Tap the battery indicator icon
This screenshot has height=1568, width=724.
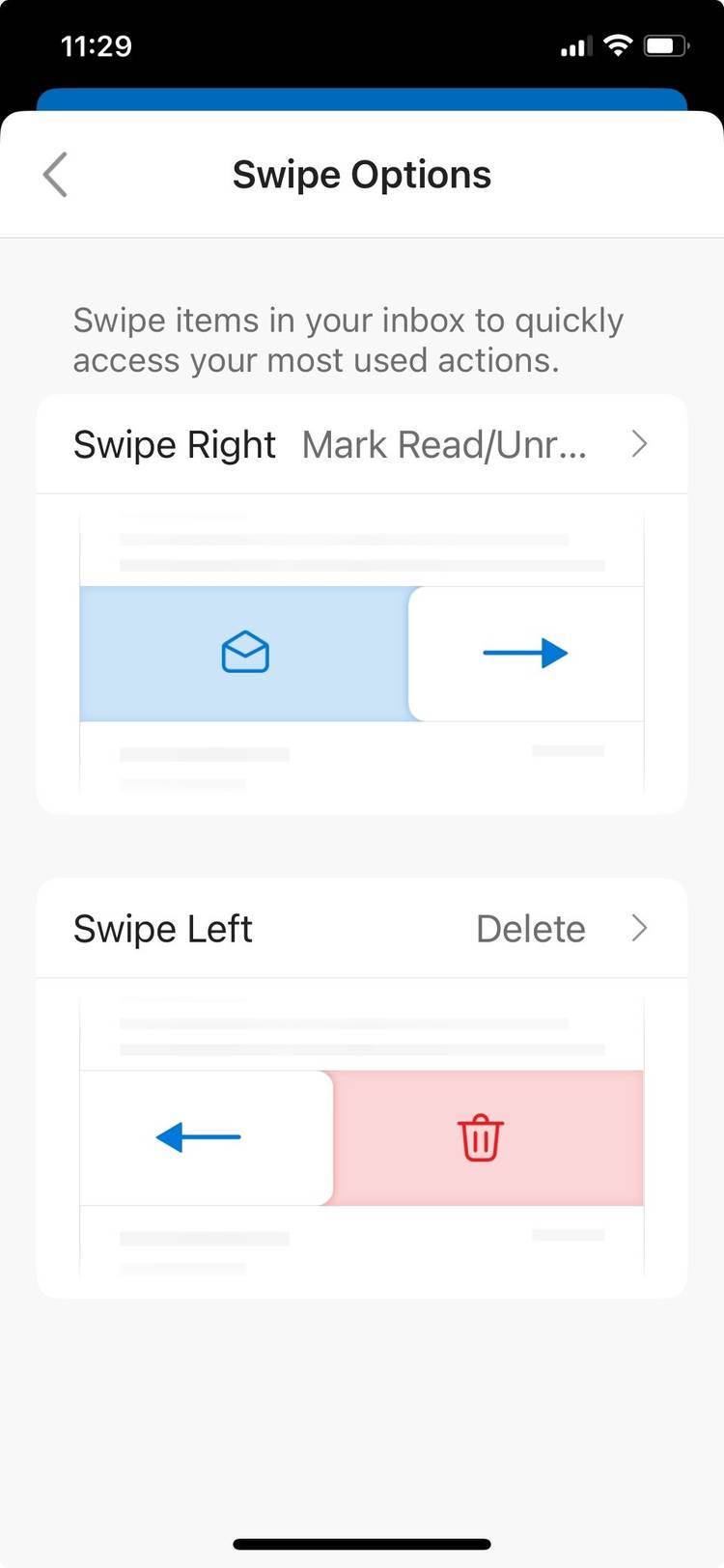point(664,44)
